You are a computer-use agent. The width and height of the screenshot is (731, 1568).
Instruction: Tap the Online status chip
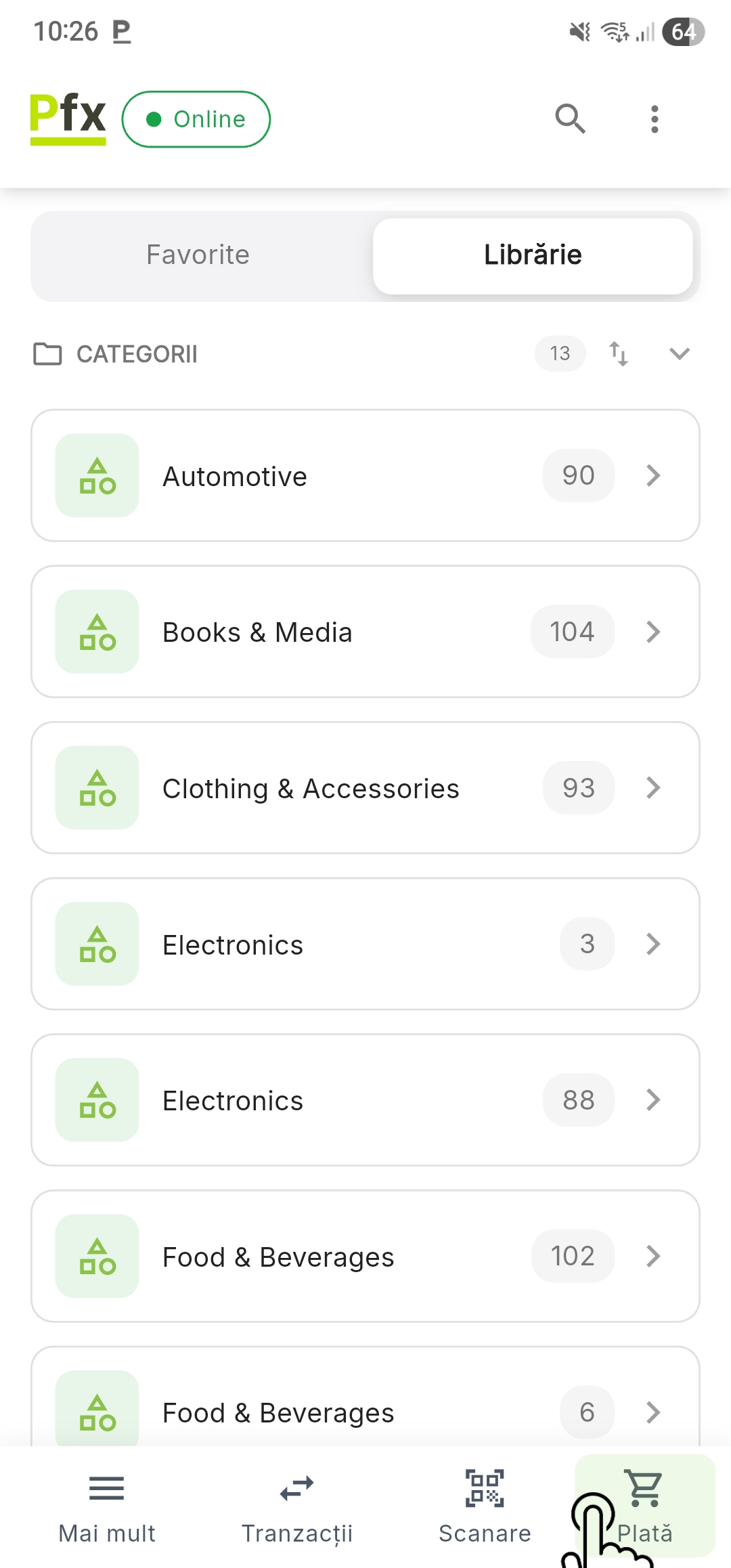pyautogui.click(x=196, y=119)
